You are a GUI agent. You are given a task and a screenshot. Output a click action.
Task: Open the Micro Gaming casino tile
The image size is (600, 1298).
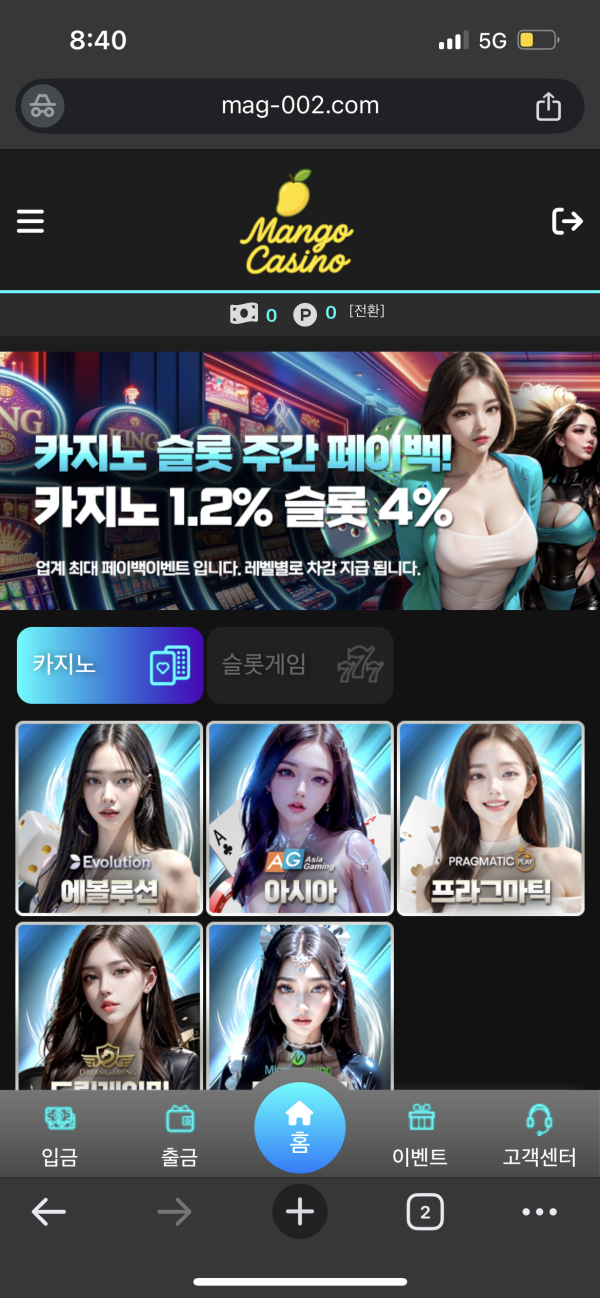(x=300, y=1005)
